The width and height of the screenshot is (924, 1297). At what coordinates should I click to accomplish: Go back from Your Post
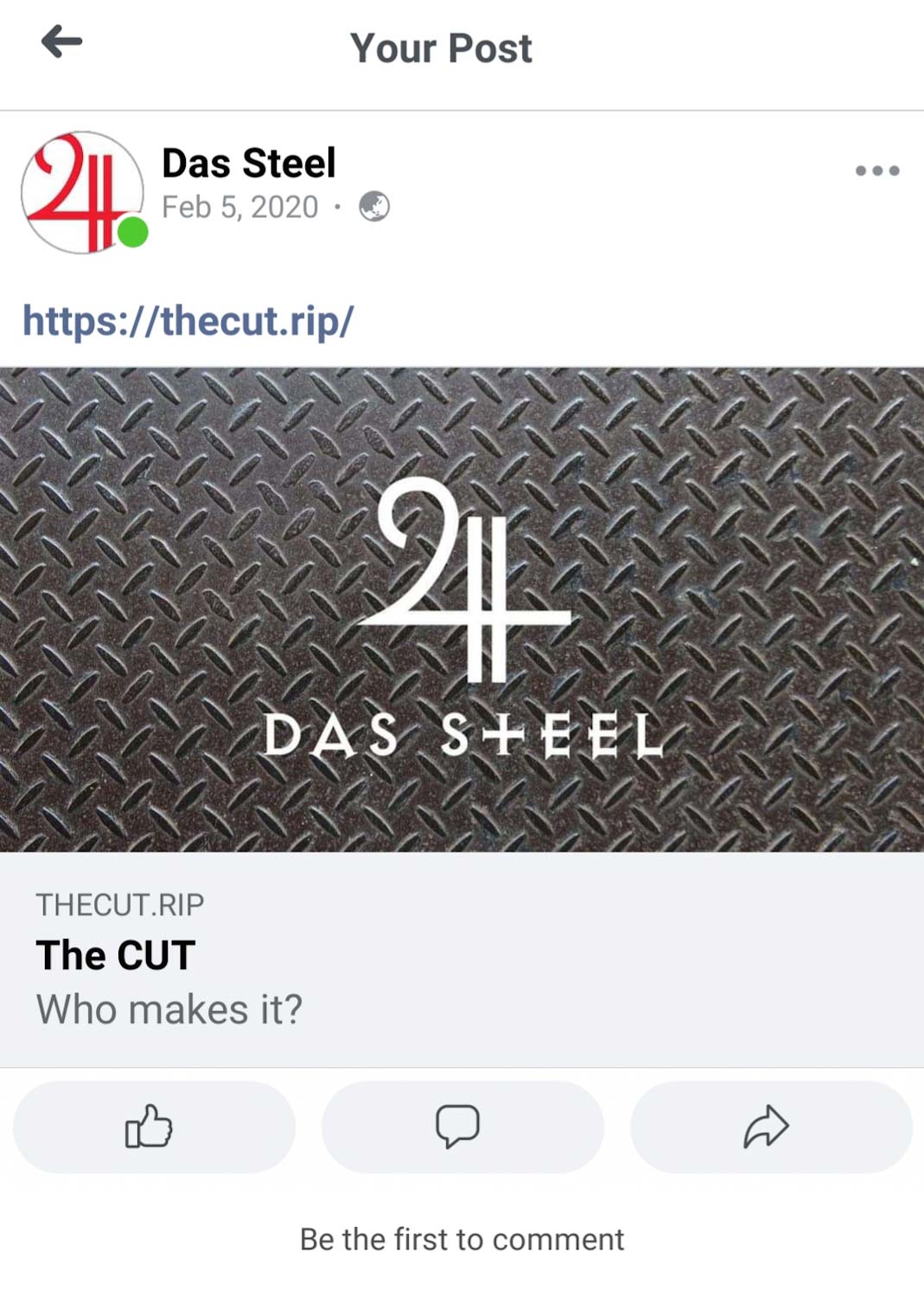61,42
